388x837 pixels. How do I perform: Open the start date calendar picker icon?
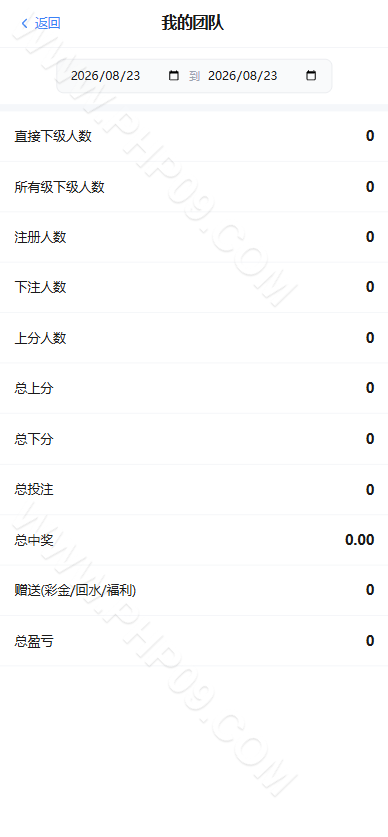click(x=173, y=76)
